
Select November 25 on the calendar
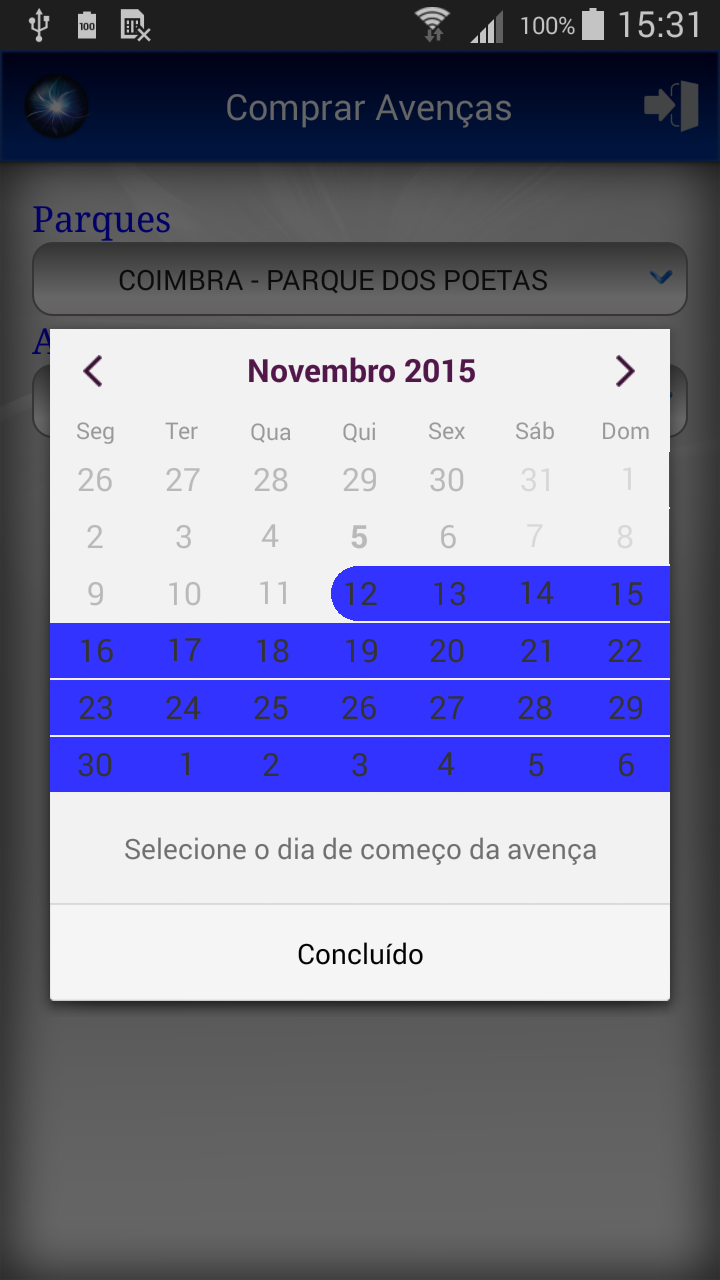(271, 708)
